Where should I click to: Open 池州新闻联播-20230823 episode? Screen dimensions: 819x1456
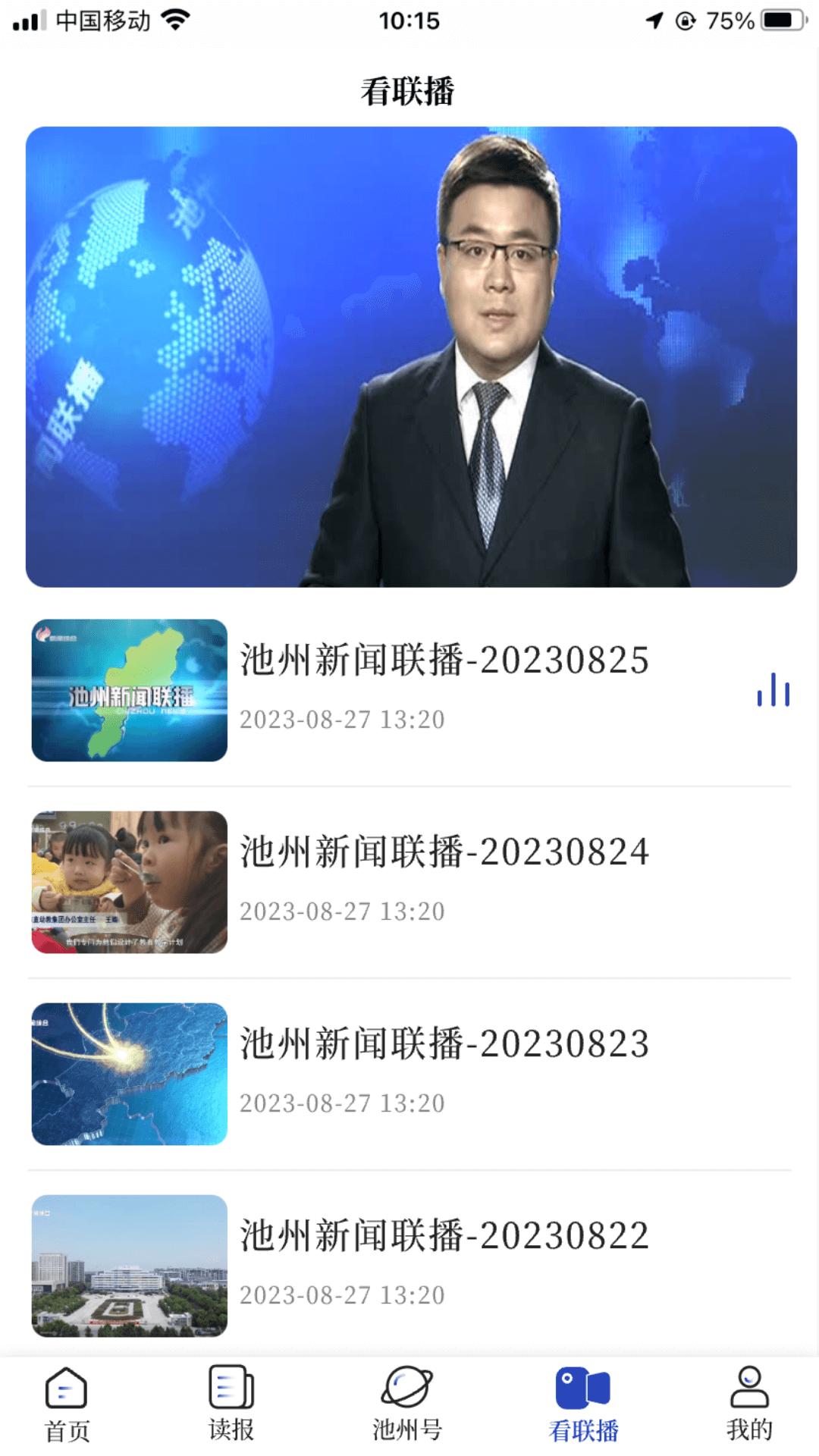tap(444, 1044)
